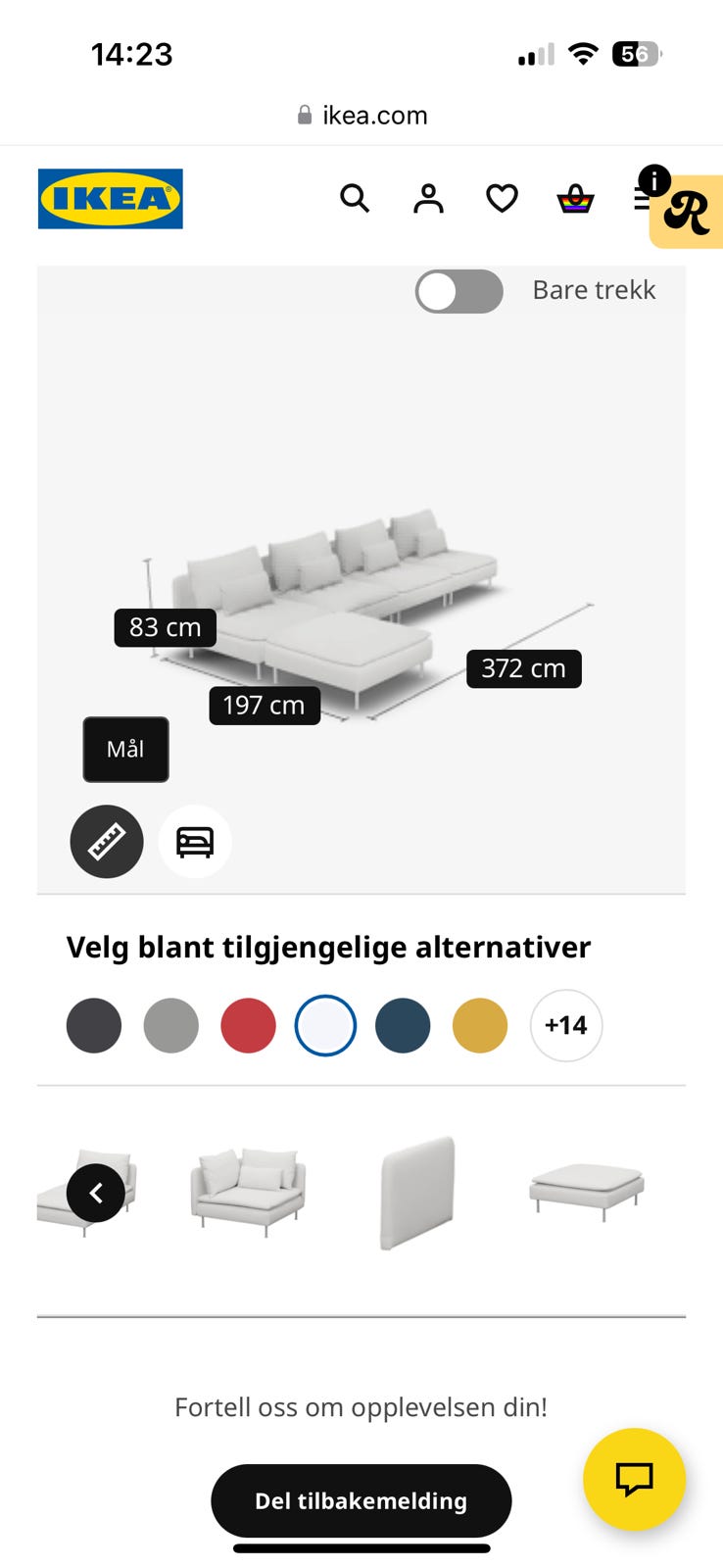
Task: Open the favourites heart icon
Action: coord(502,199)
